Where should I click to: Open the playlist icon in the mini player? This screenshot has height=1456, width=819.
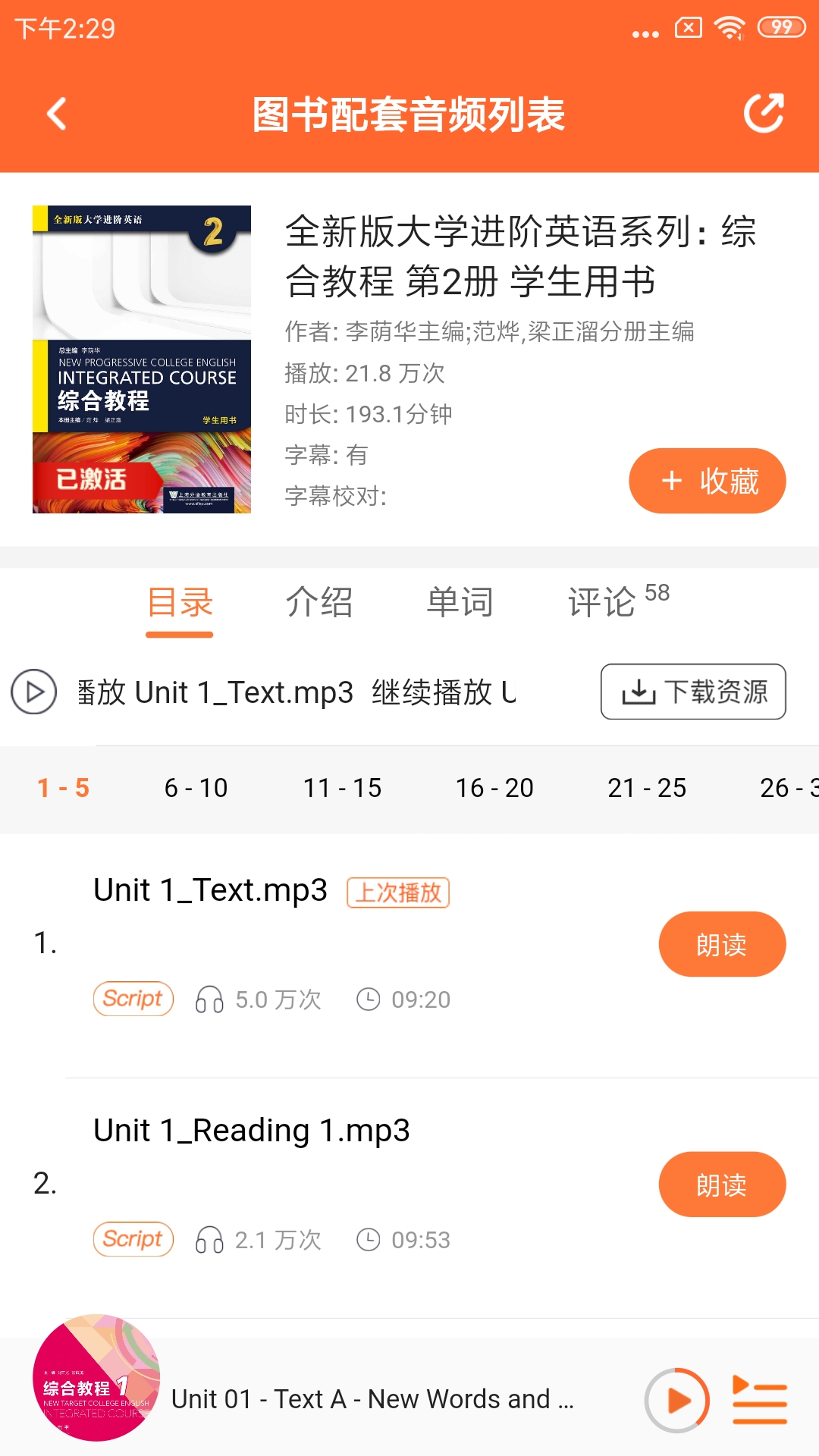[758, 1399]
